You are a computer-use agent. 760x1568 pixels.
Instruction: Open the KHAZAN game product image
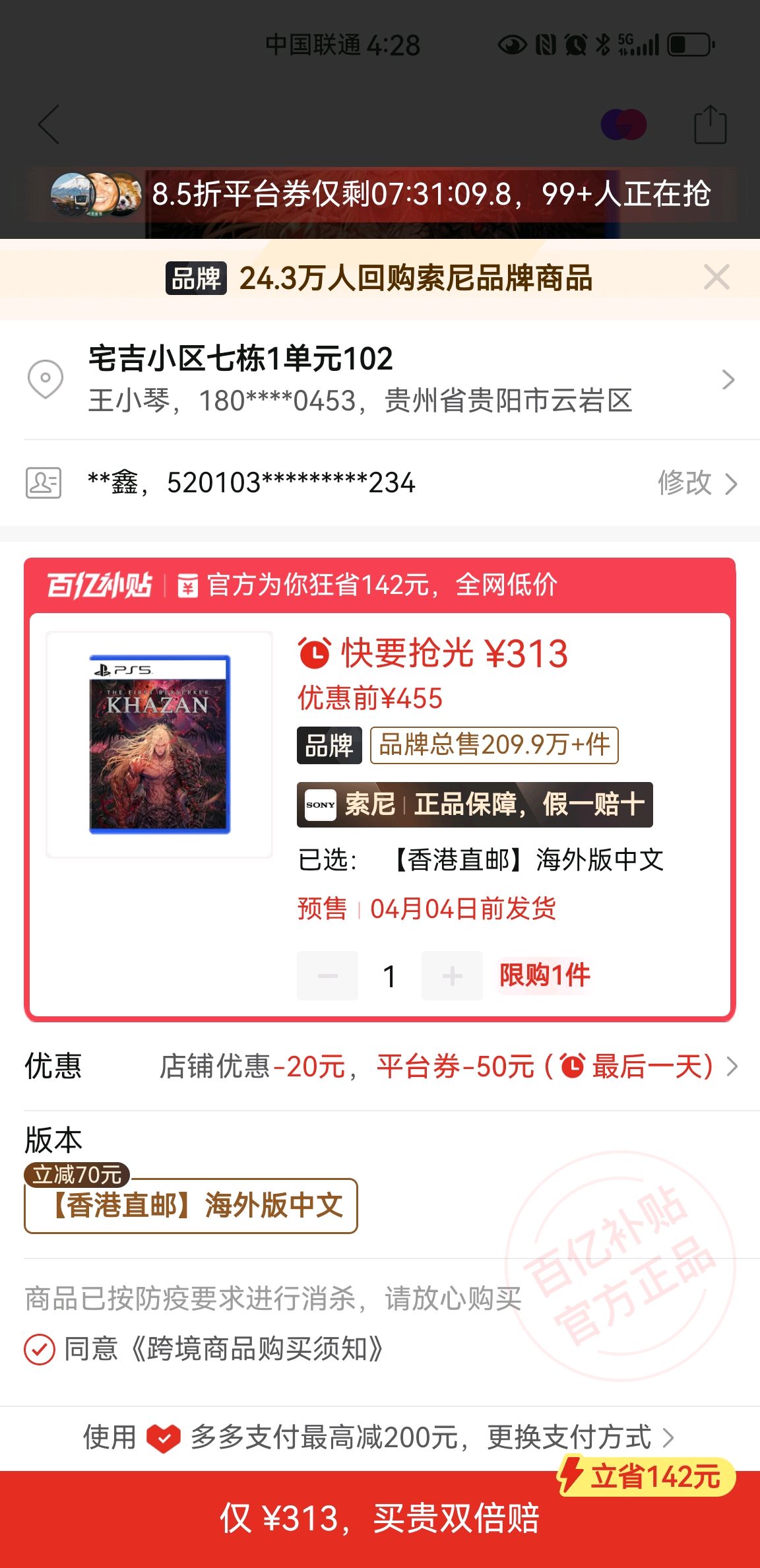(x=160, y=744)
